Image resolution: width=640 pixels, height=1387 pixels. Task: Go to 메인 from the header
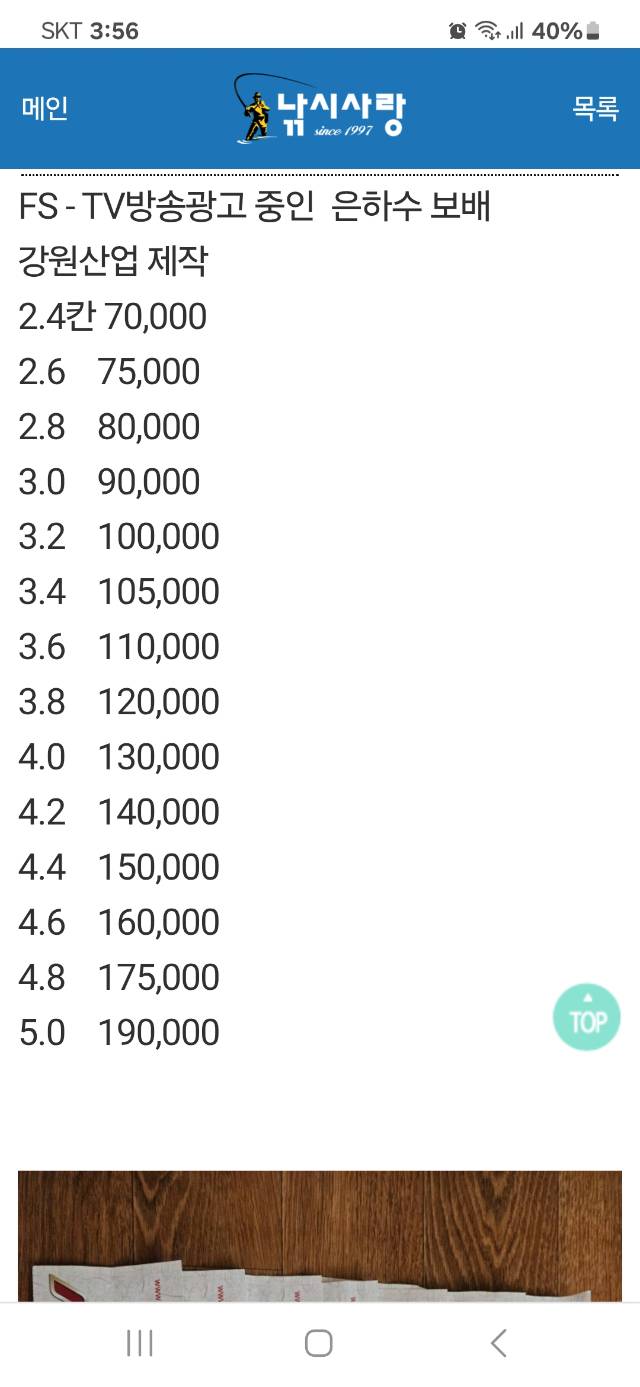point(45,108)
